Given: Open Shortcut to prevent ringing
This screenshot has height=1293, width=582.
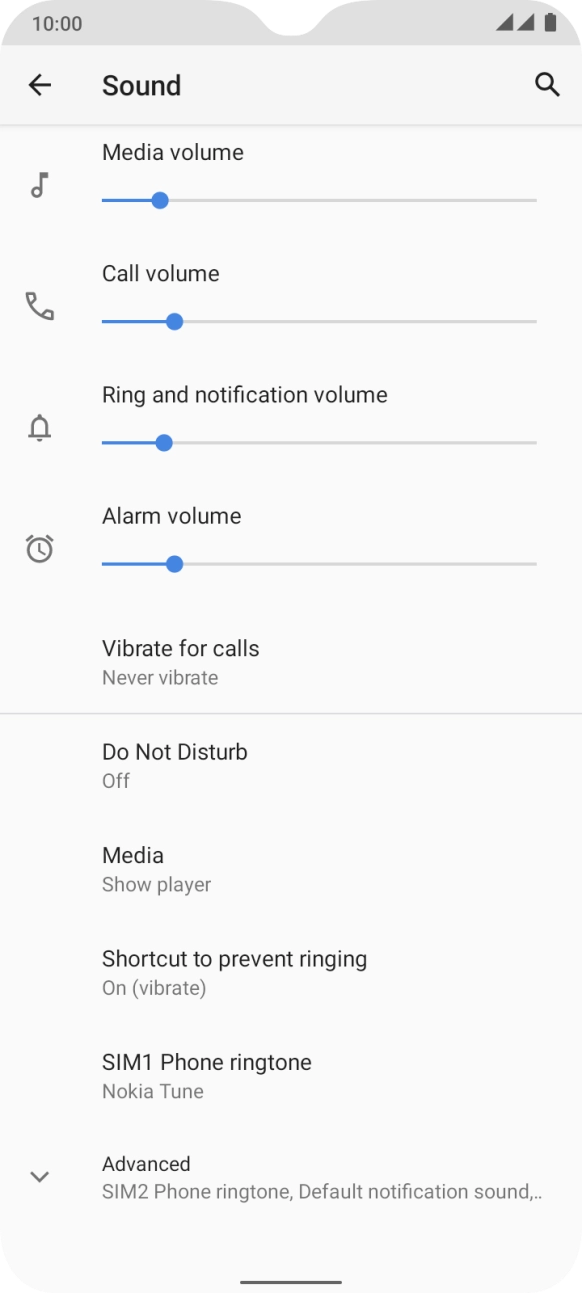Looking at the screenshot, I should [291, 973].
